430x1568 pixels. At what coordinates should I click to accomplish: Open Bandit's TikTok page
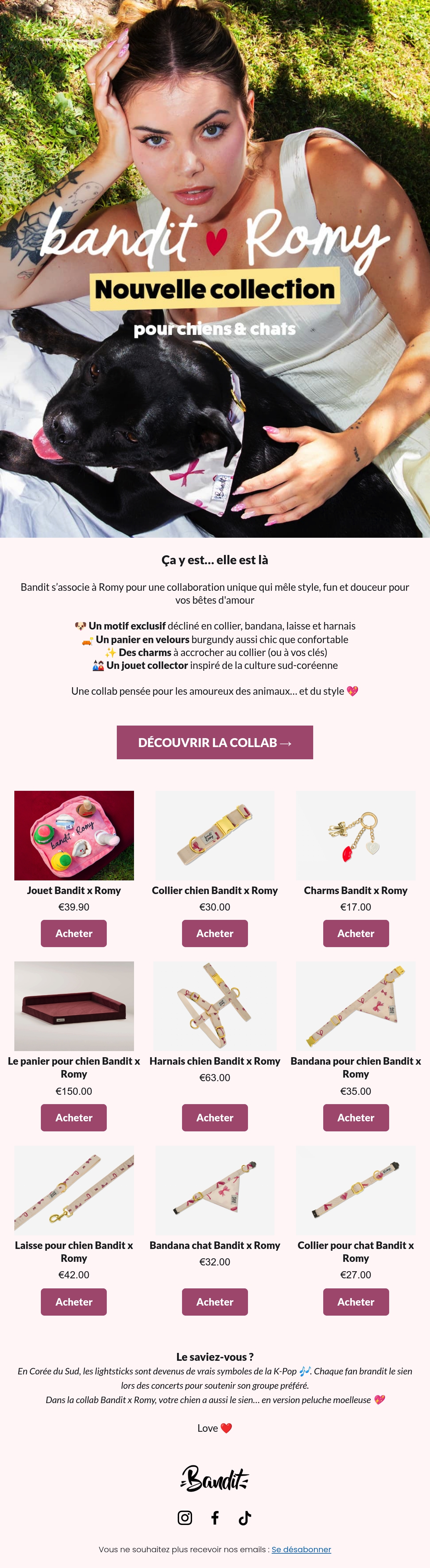tap(244, 1517)
